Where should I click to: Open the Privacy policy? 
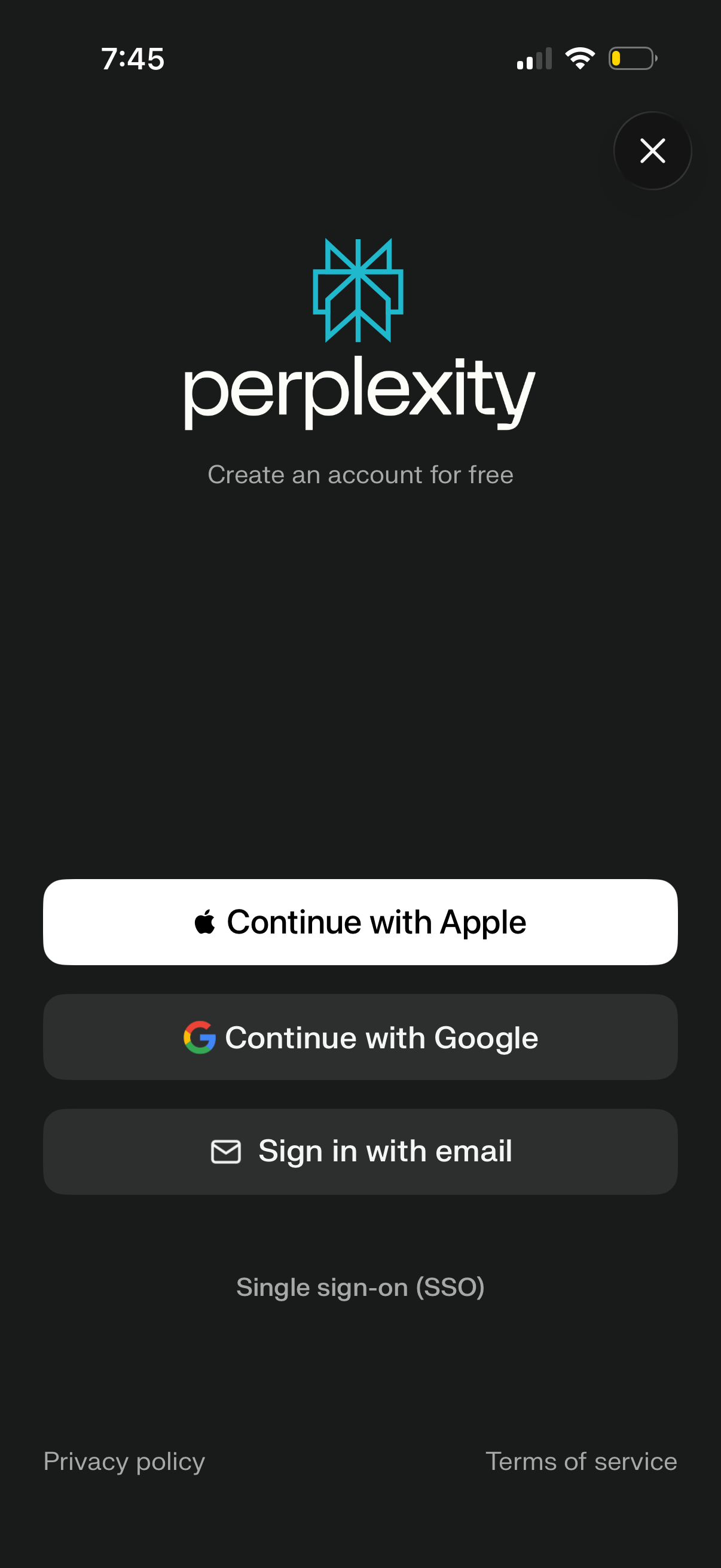124,1461
